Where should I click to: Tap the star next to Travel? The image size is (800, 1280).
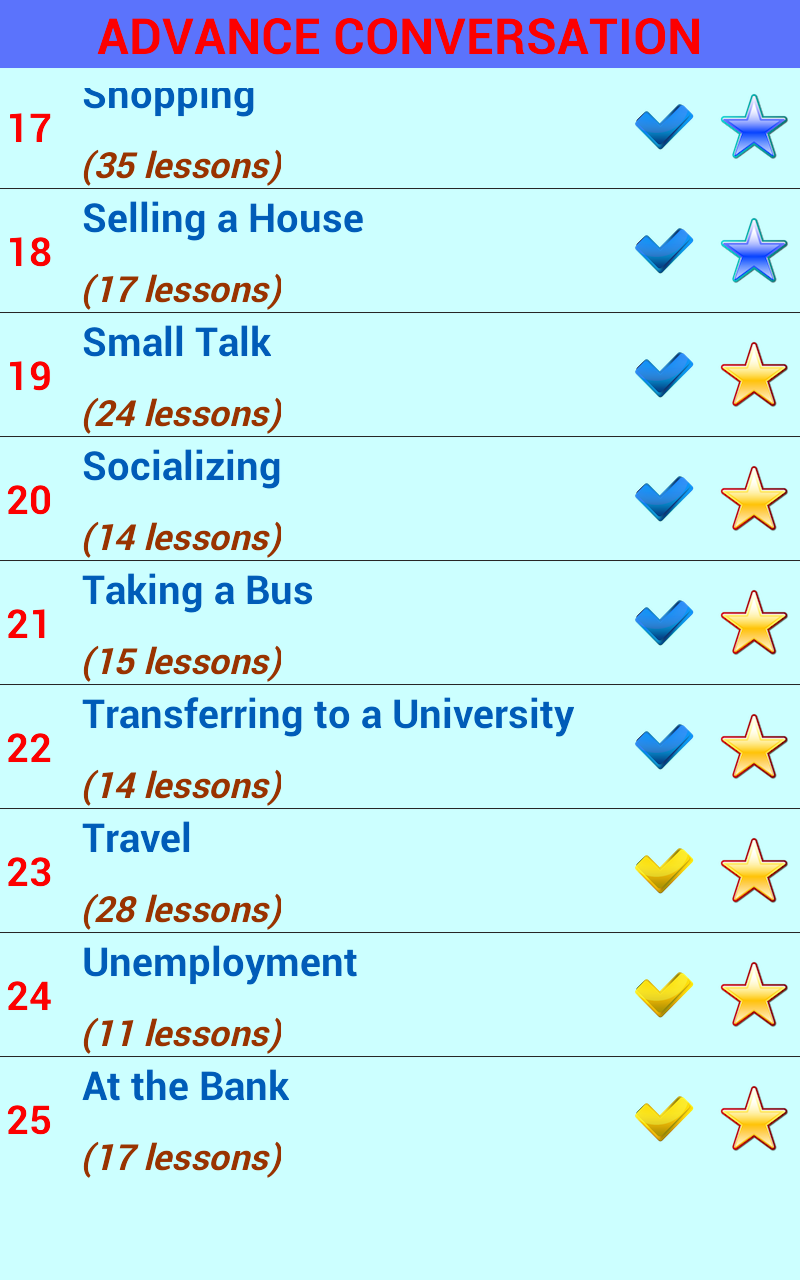(754, 871)
